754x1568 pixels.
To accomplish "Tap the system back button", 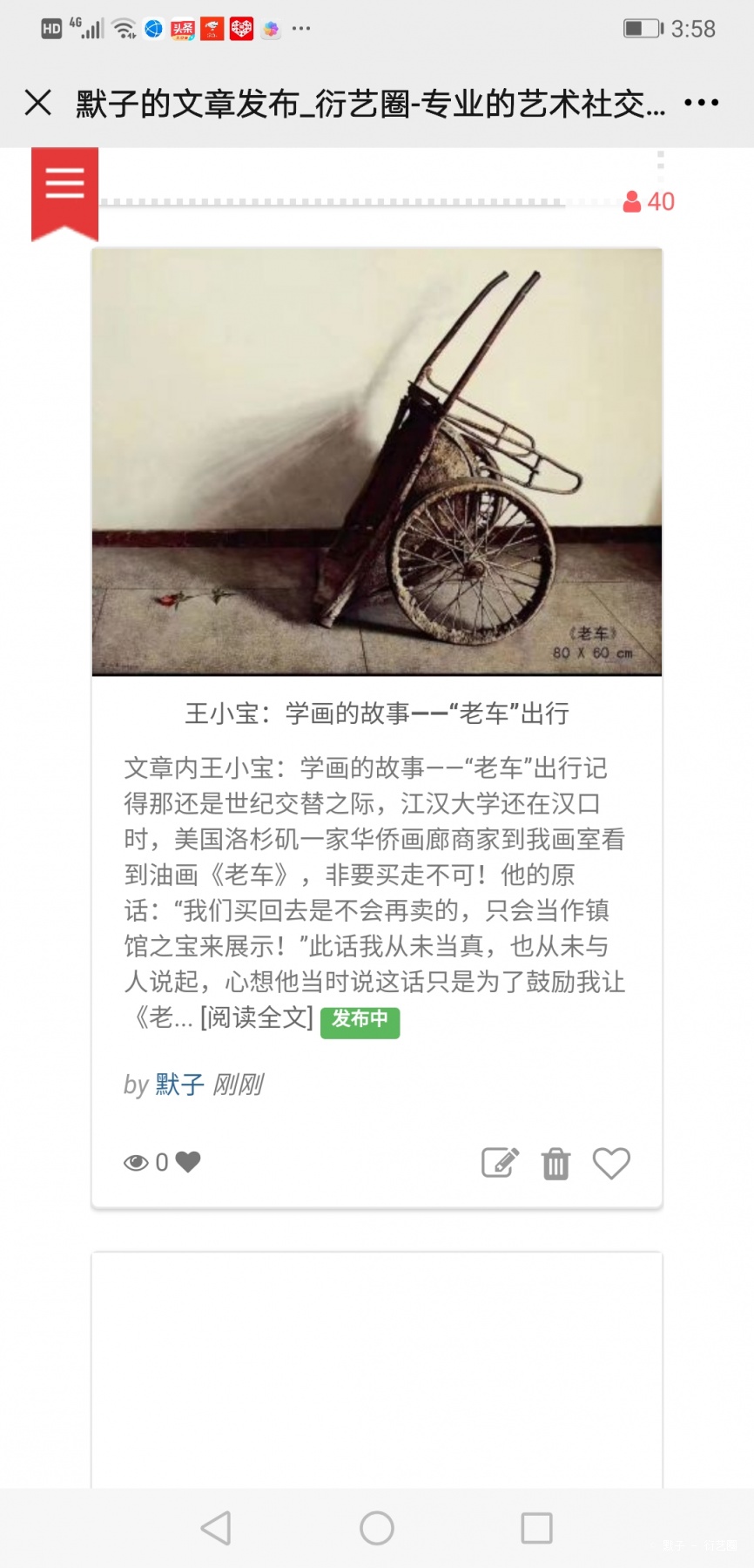I will (x=216, y=1528).
